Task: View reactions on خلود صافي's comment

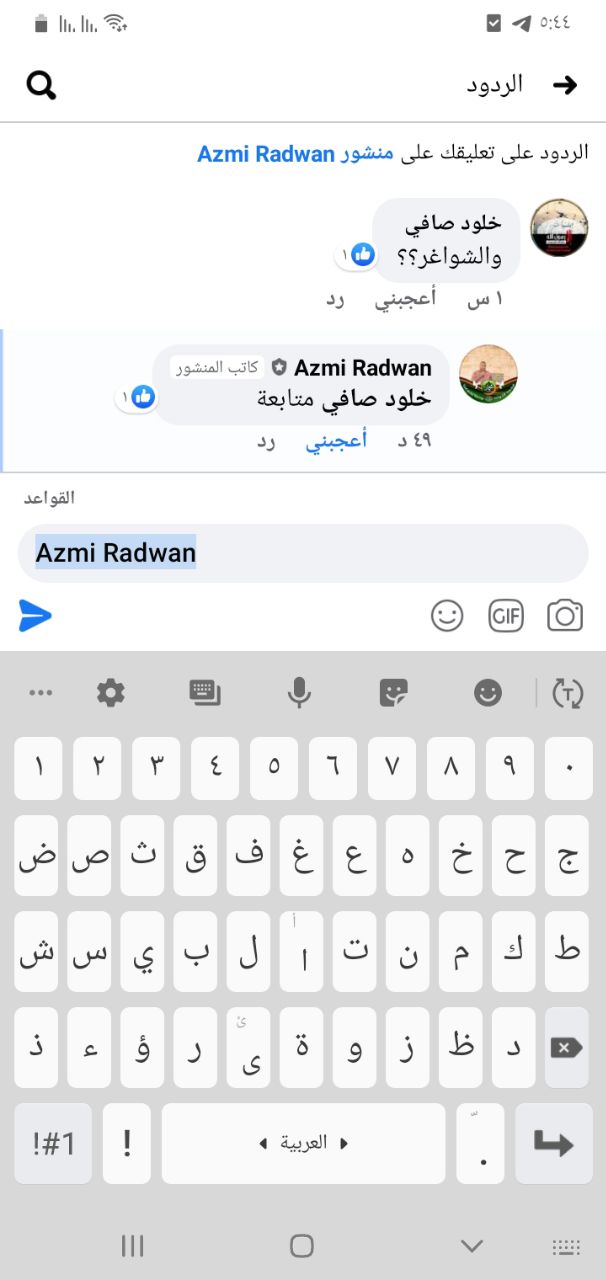Action: 356,255
